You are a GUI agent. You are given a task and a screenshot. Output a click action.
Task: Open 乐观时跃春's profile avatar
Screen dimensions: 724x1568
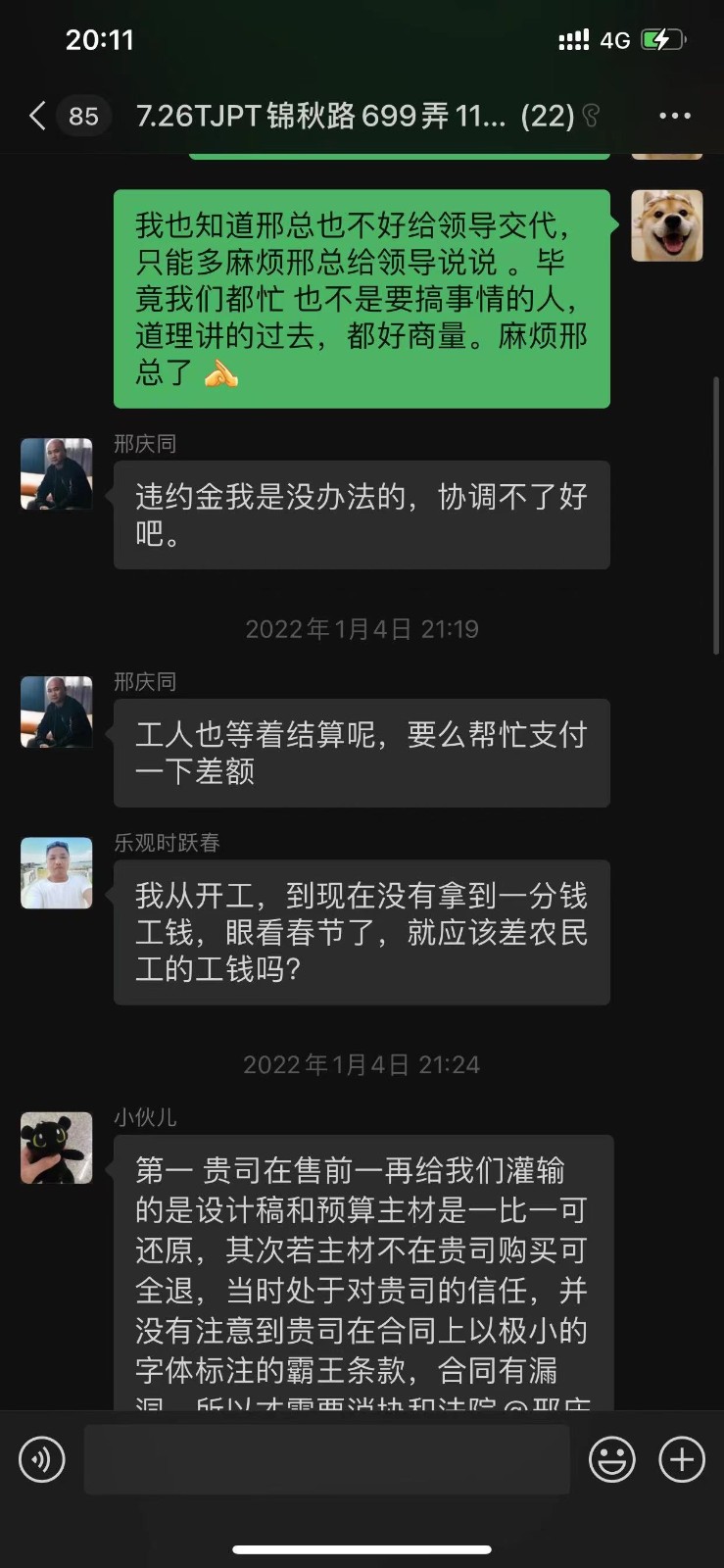pos(57,873)
